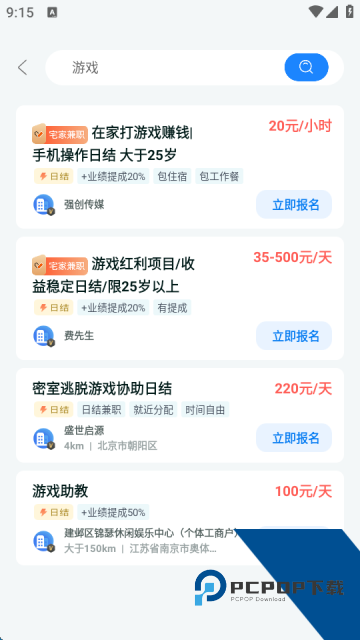Open the 游戏助教 job card

click(180, 518)
